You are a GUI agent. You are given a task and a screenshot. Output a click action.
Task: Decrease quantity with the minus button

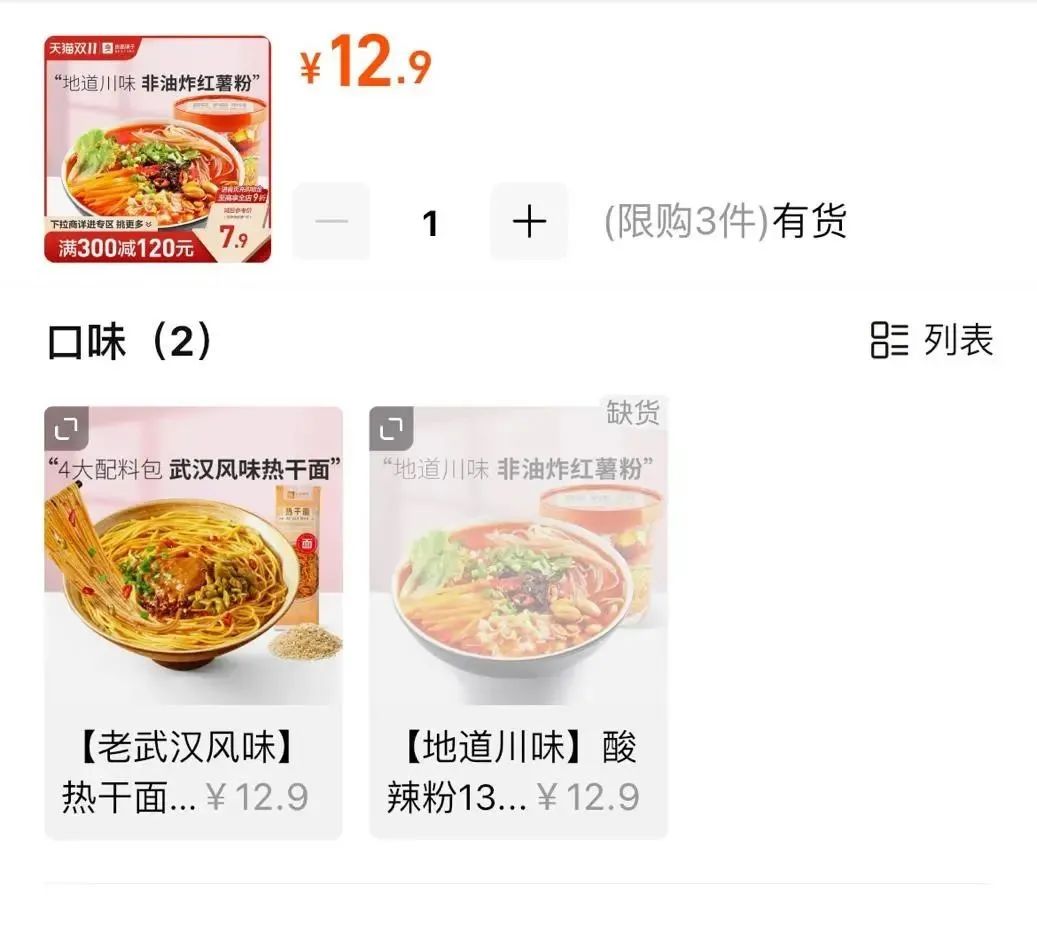coord(331,222)
